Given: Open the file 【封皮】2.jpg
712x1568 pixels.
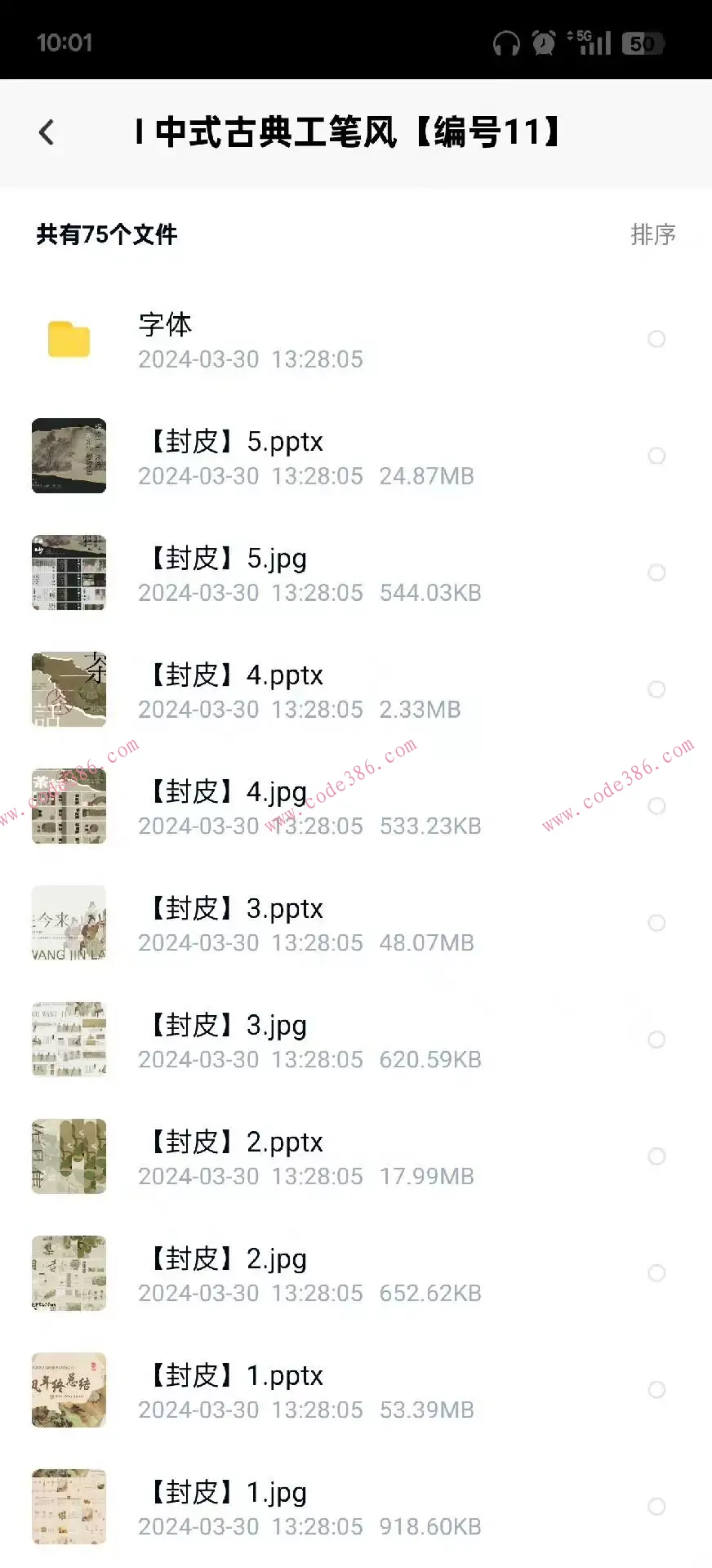Looking at the screenshot, I should (225, 1258).
